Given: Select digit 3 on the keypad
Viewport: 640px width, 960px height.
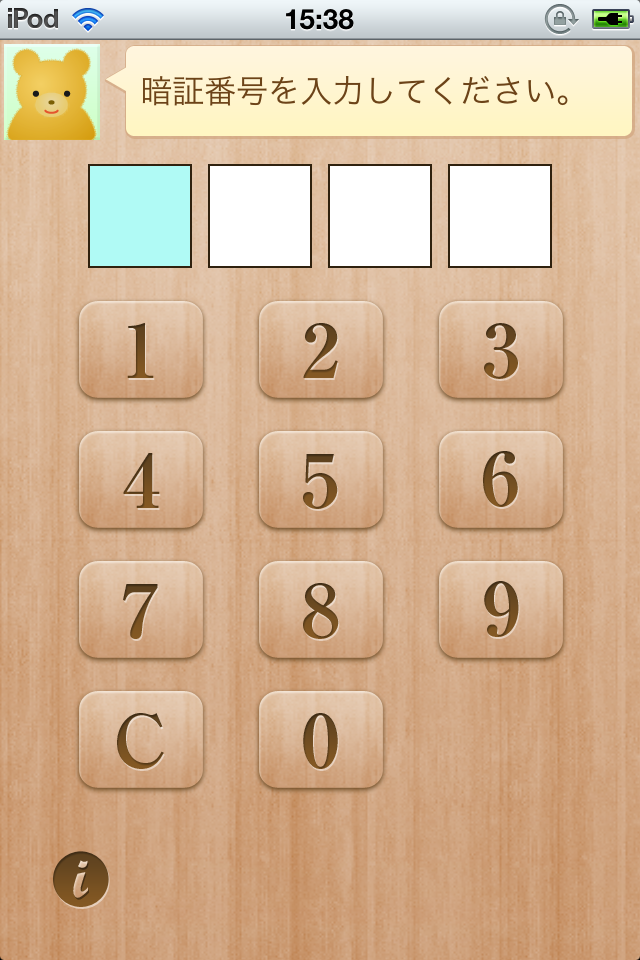Looking at the screenshot, I should [501, 350].
